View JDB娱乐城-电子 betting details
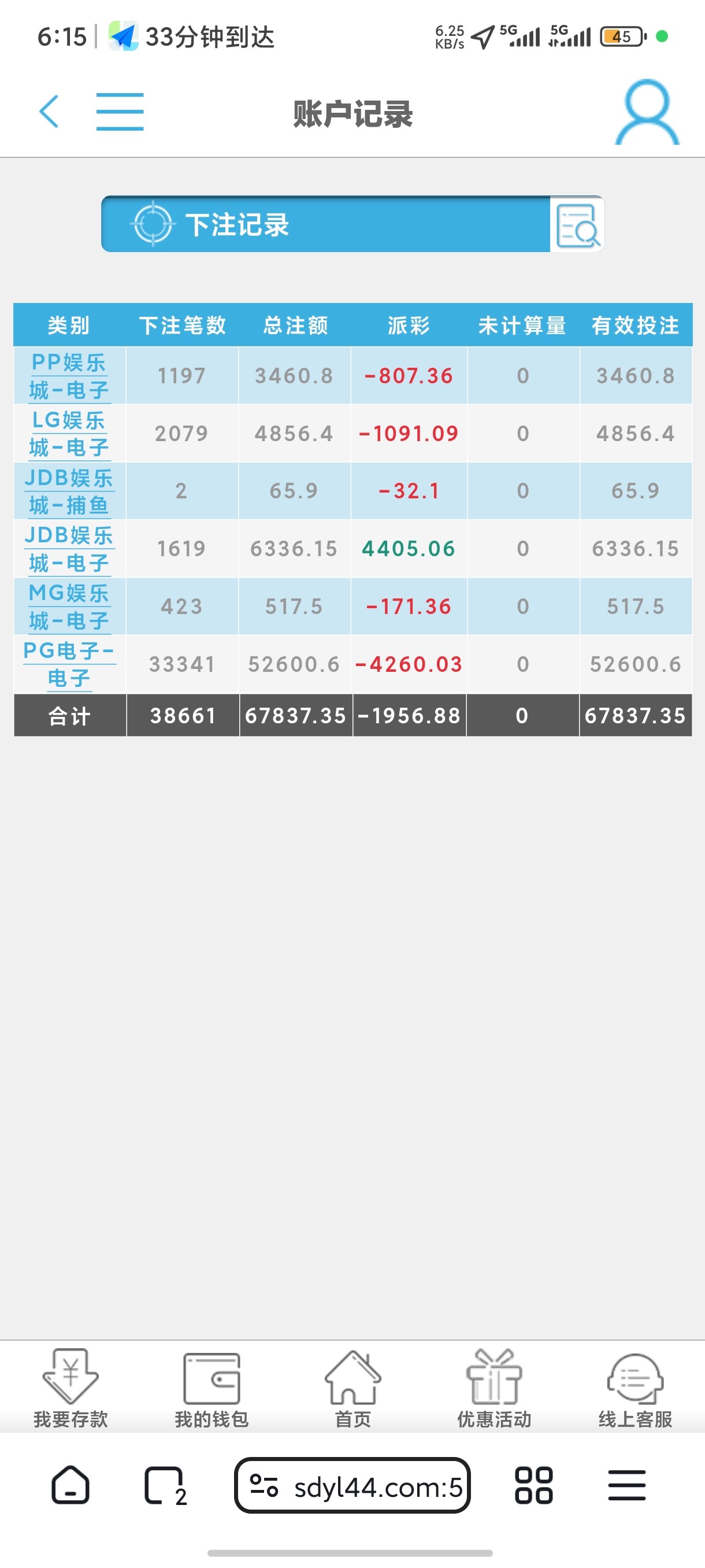 coord(69,549)
